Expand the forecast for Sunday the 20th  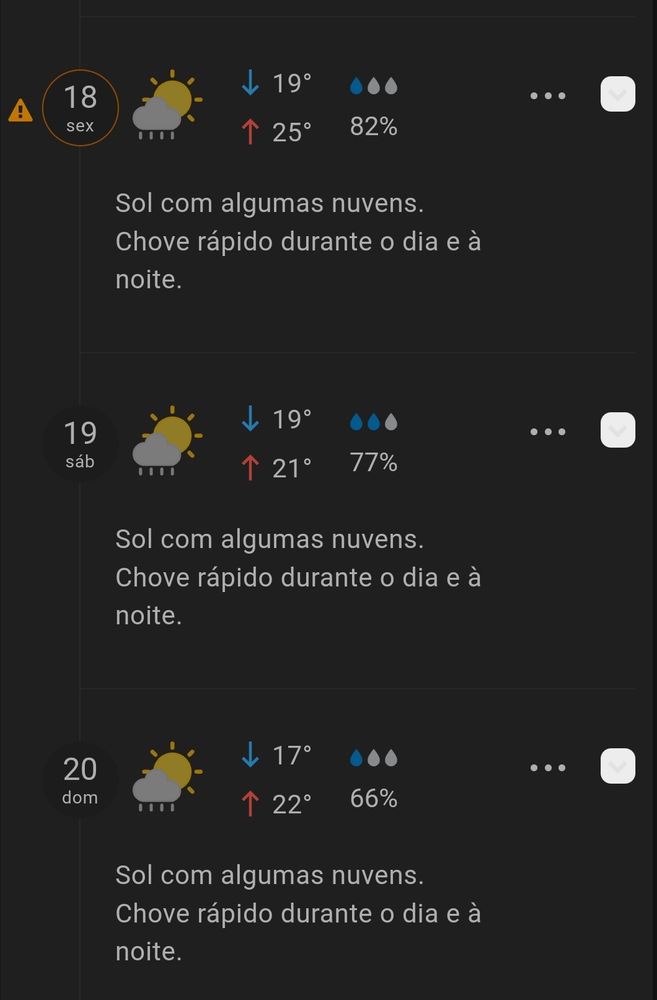618,767
